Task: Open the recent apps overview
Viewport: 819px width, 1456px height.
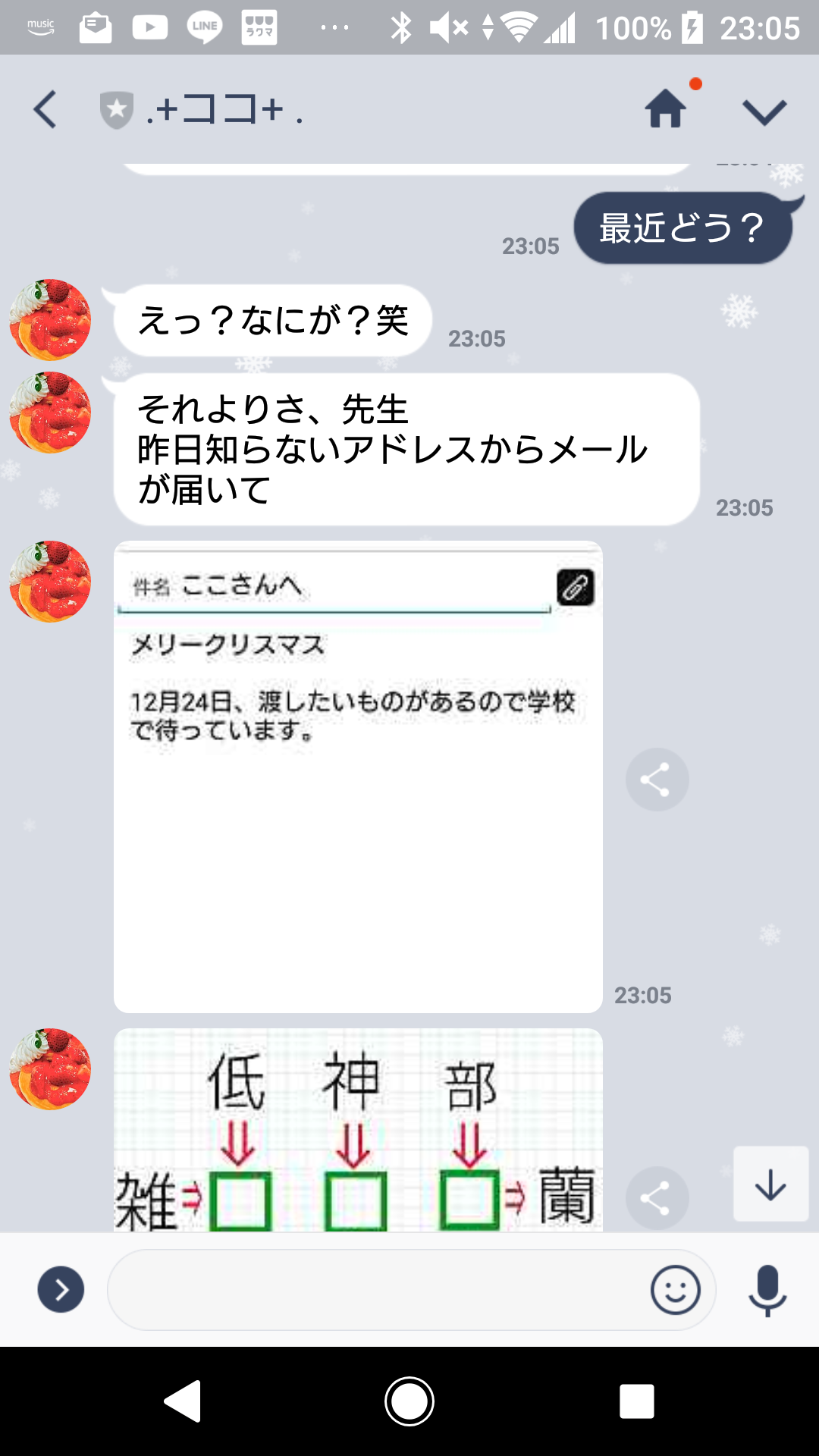Action: (x=636, y=1401)
